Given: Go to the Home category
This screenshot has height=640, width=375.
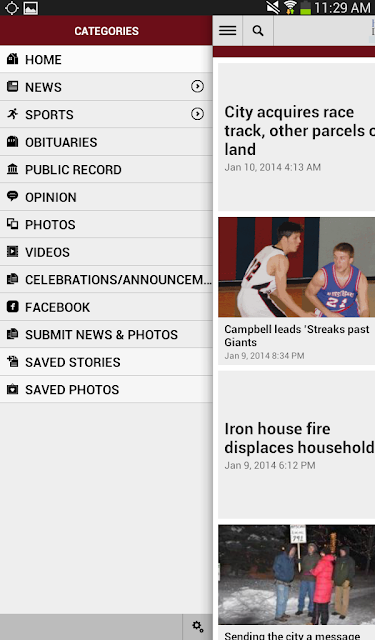Looking at the screenshot, I should 106,59.
